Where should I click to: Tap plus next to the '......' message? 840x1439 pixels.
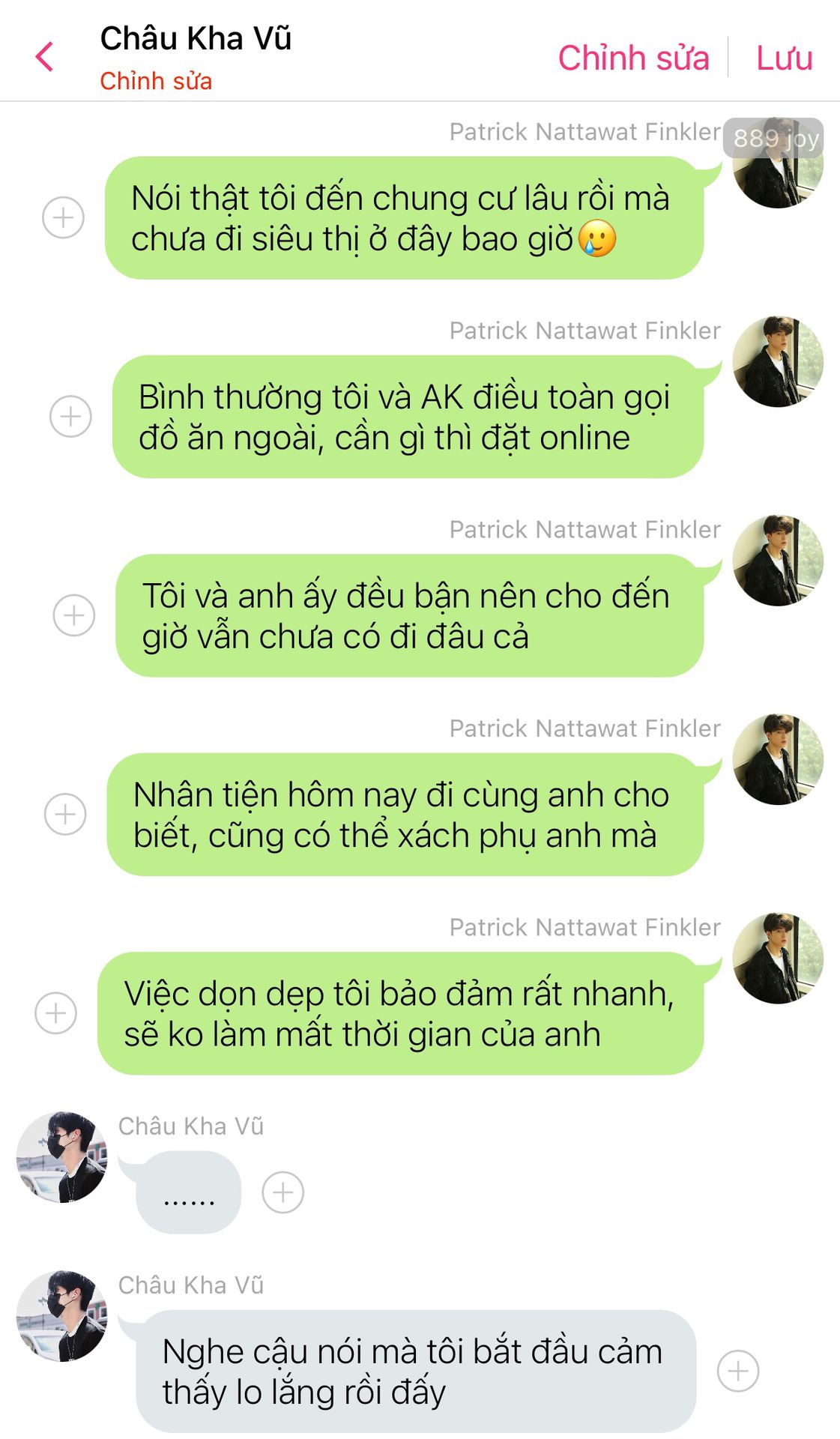coord(282,1192)
